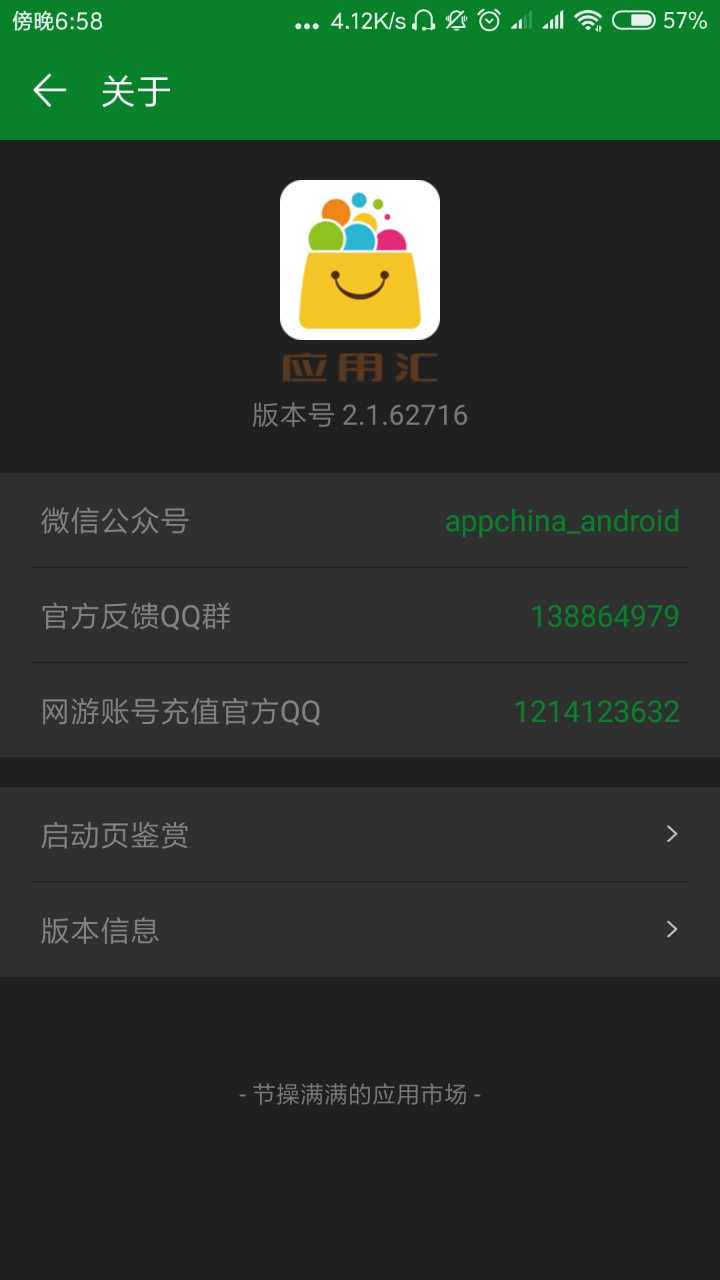The height and width of the screenshot is (1280, 720).
Task: Go back from the 关于 page
Action: click(49, 91)
